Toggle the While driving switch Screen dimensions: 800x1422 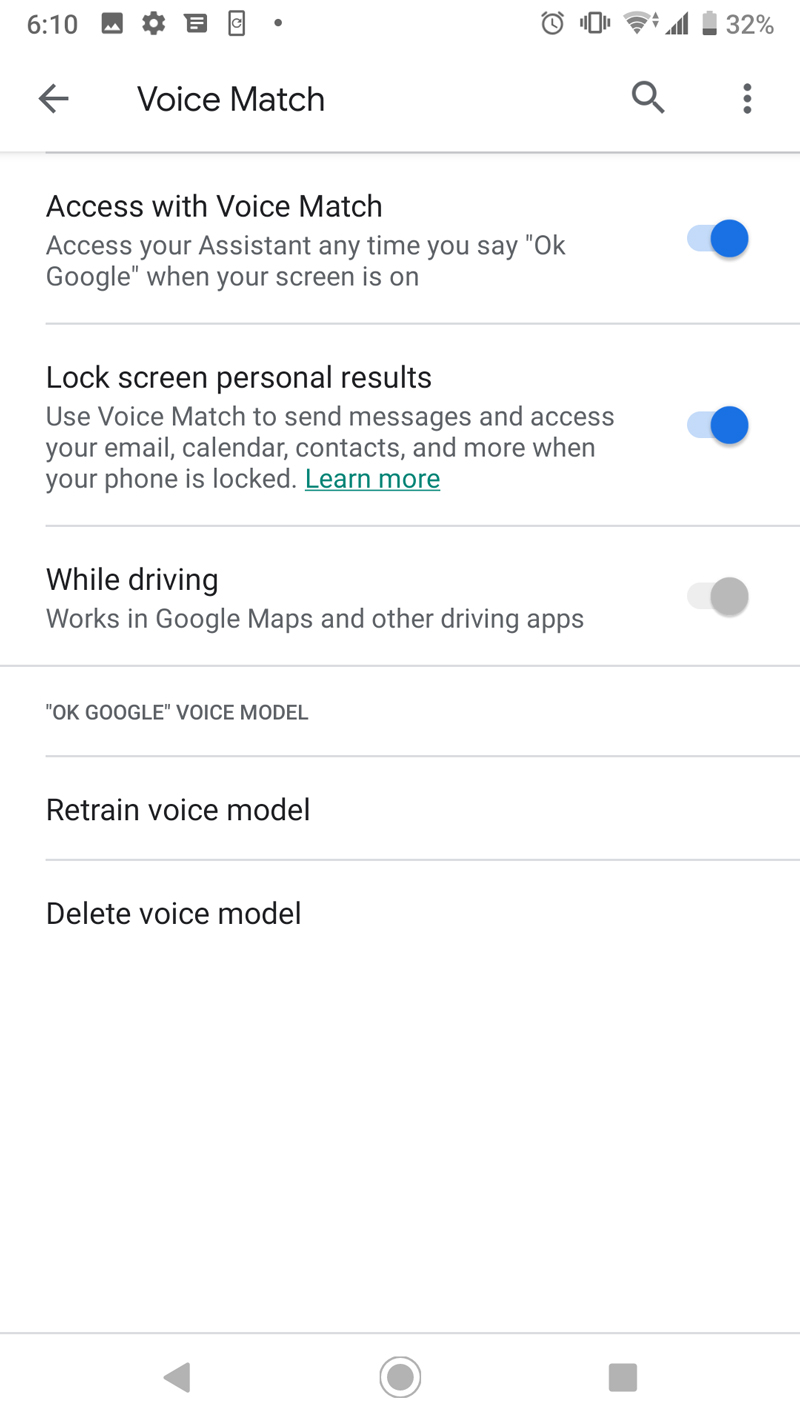[718, 597]
